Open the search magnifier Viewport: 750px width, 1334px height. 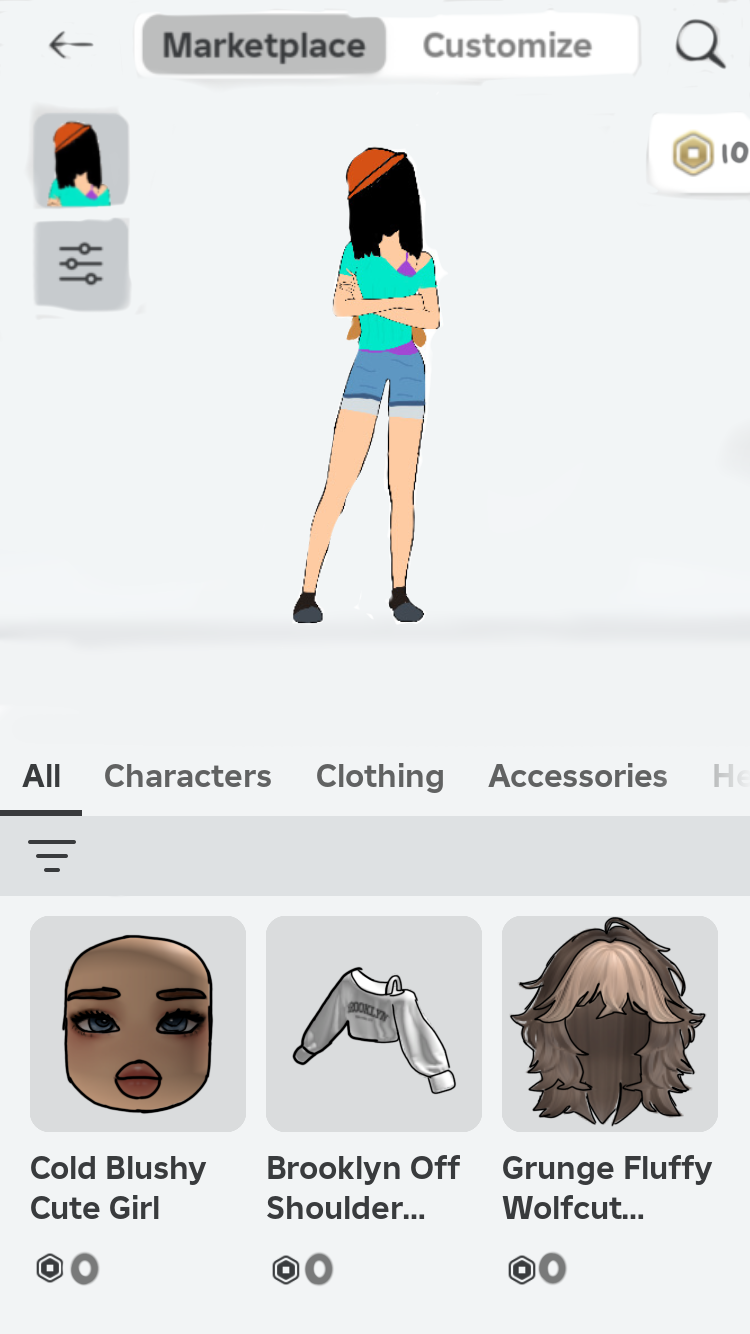(x=699, y=45)
